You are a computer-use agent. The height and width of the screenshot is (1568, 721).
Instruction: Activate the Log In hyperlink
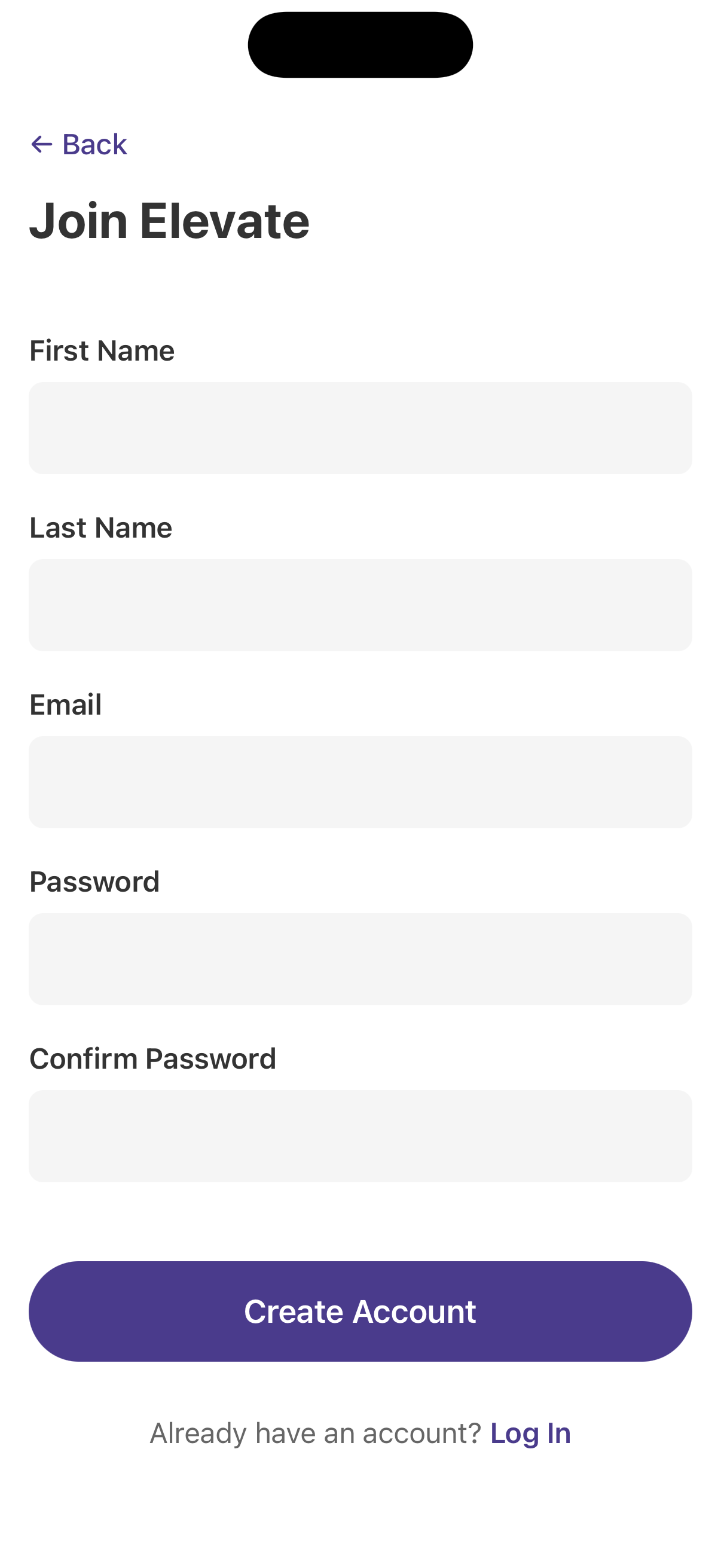click(x=530, y=1433)
